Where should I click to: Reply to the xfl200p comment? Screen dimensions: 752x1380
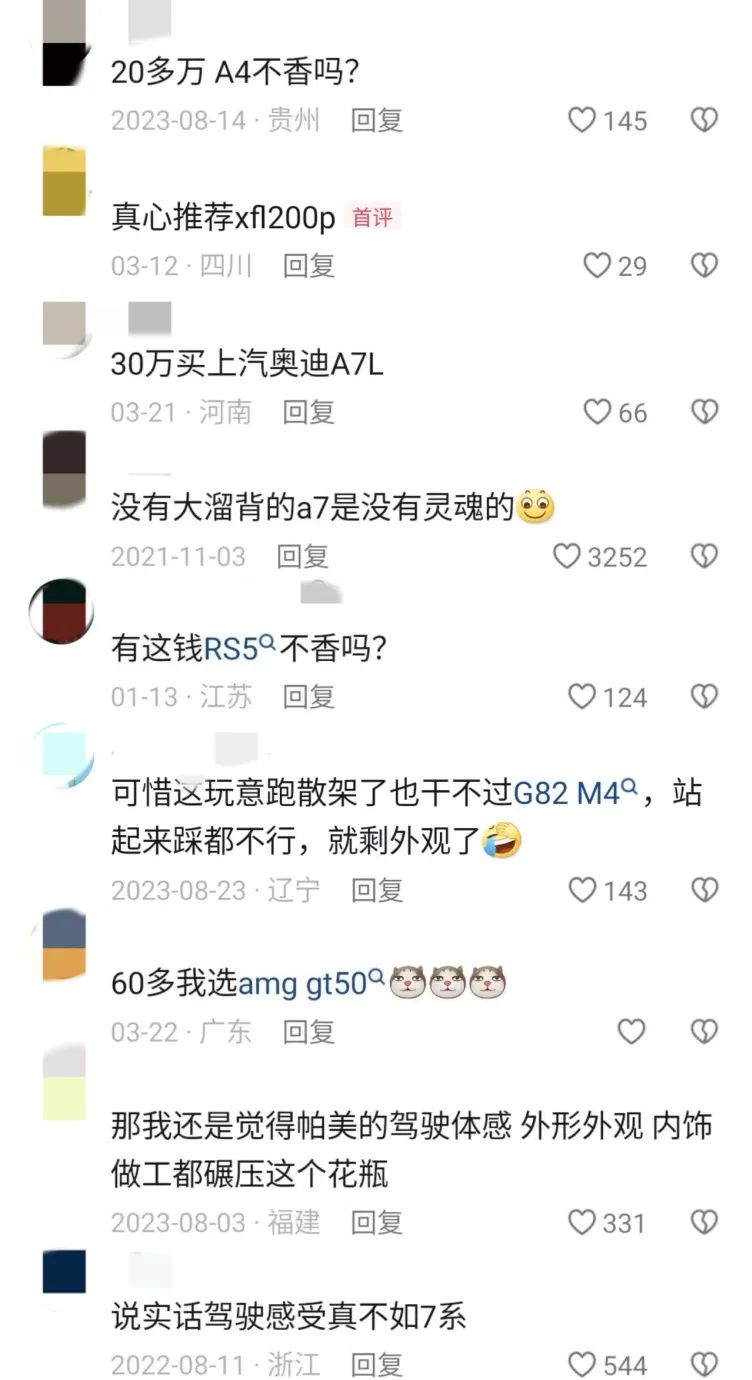(x=308, y=266)
